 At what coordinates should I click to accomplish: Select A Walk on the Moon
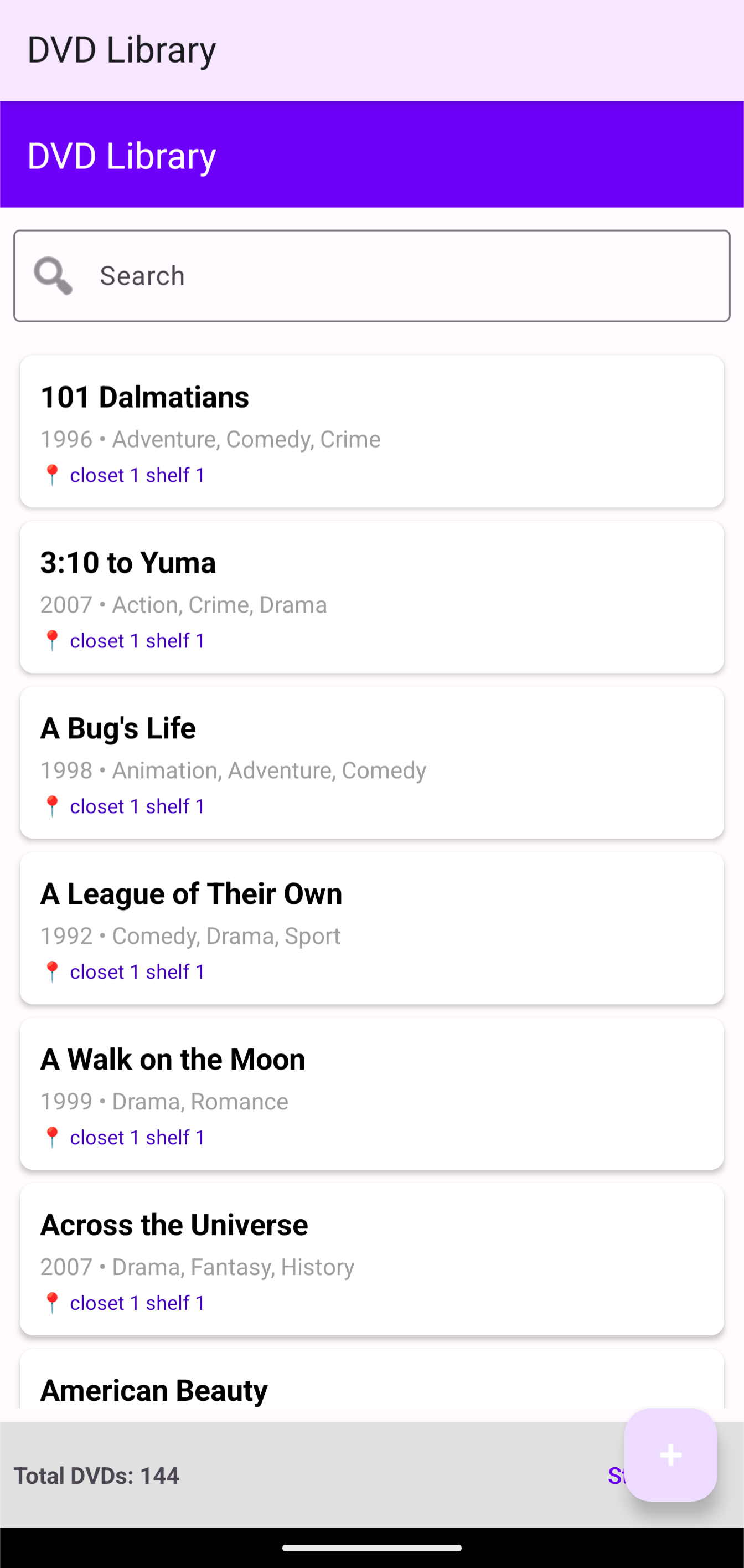(371, 1094)
